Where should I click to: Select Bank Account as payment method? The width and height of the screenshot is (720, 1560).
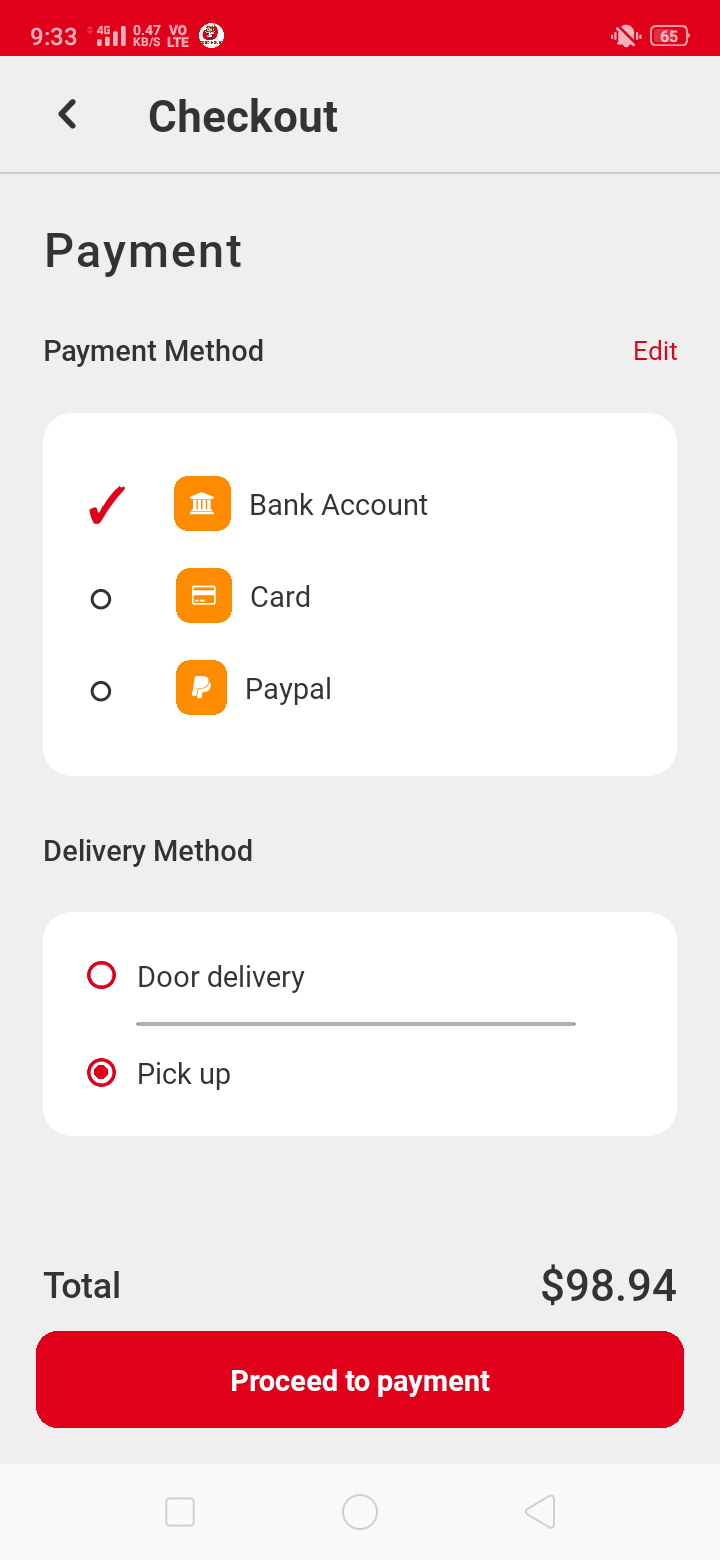106,505
